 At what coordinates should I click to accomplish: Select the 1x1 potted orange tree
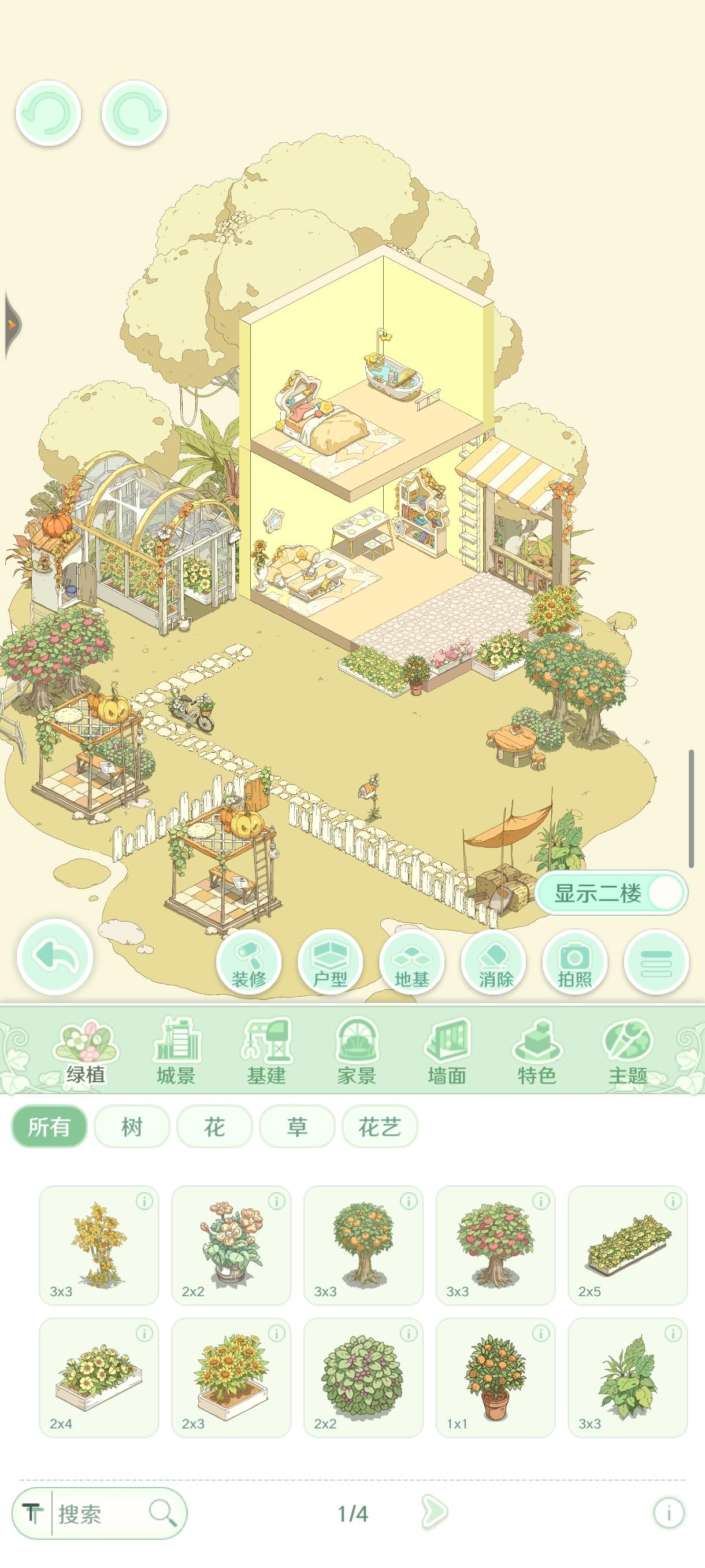[495, 1377]
